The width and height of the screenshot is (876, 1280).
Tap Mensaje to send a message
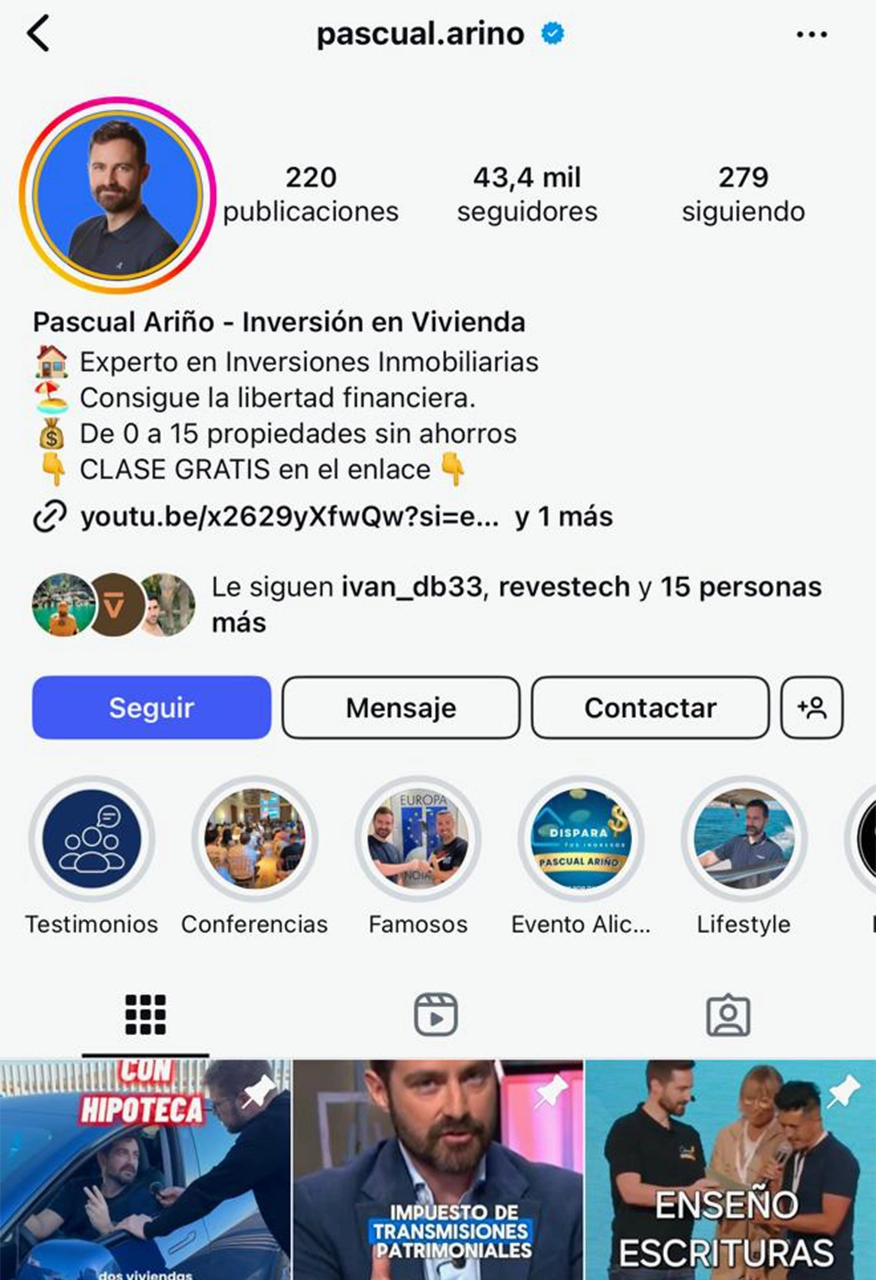tap(400, 708)
